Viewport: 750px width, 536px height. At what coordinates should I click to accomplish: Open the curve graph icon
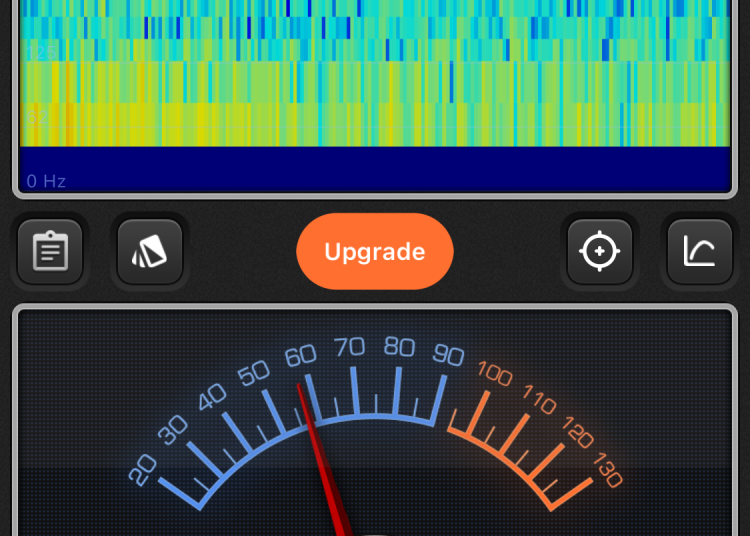tap(700, 252)
